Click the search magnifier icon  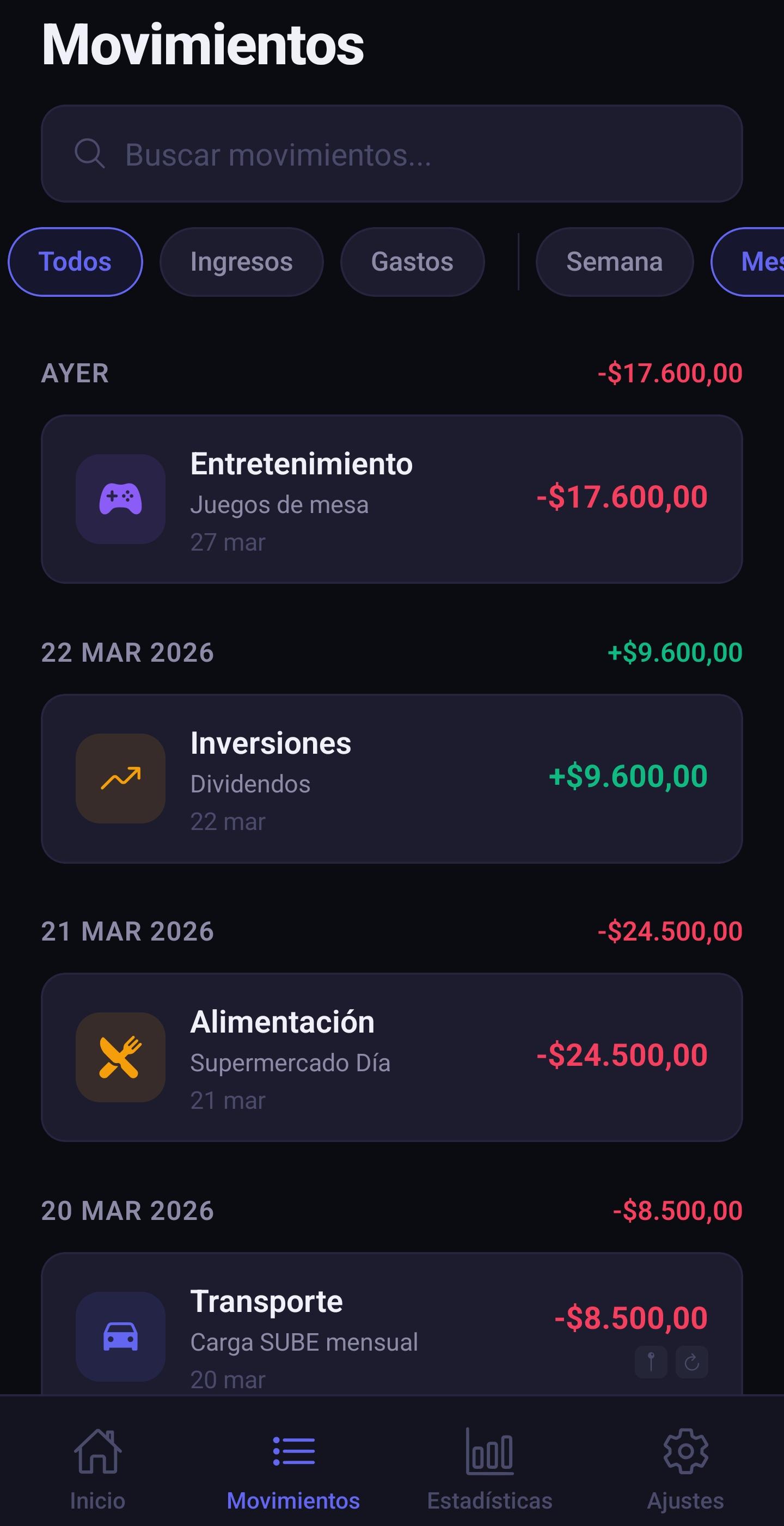[89, 155]
